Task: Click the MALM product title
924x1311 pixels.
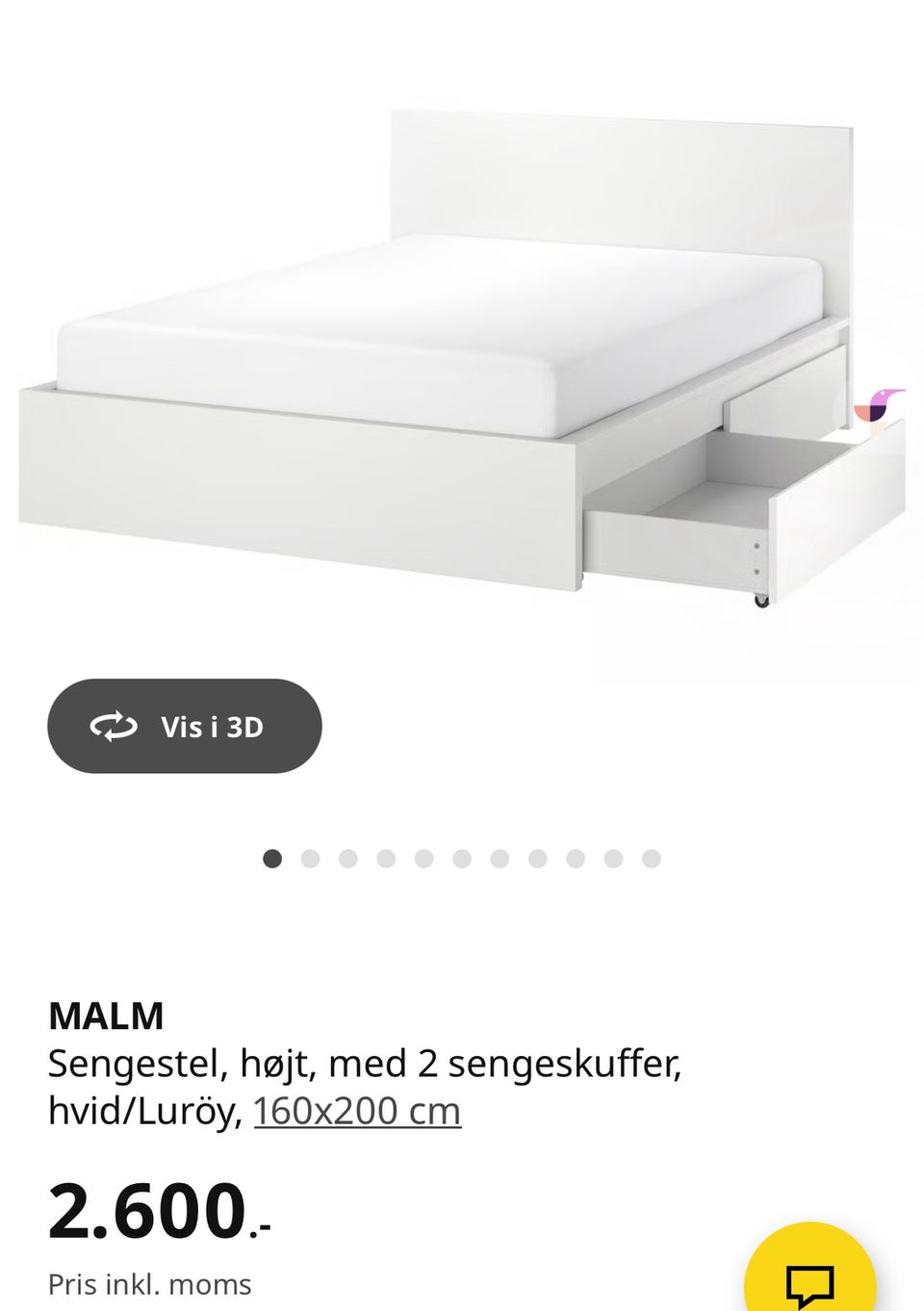Action: coord(106,1015)
